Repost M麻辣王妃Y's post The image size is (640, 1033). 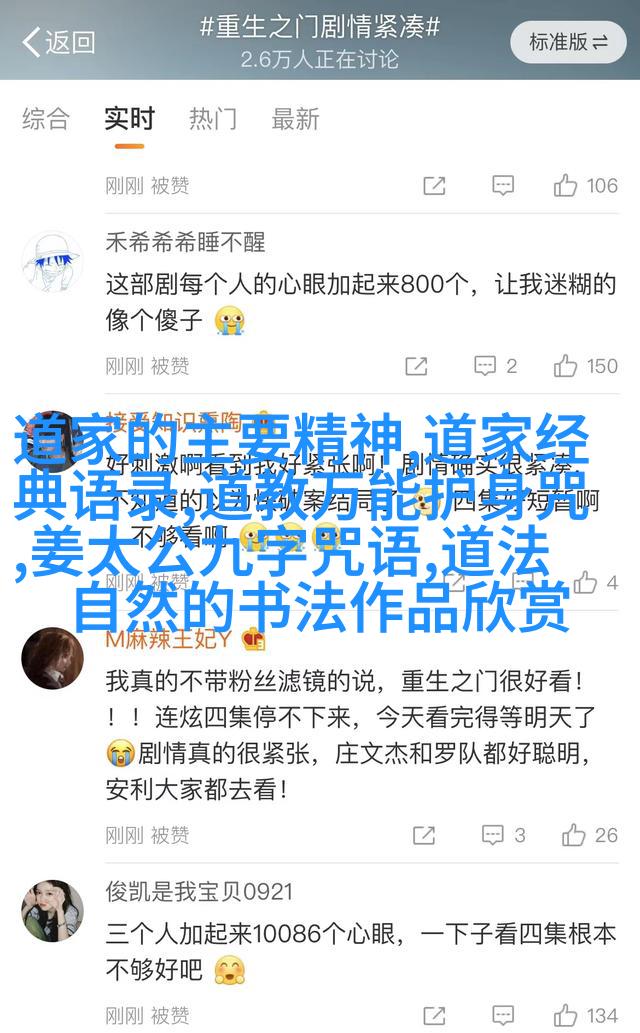click(423, 835)
